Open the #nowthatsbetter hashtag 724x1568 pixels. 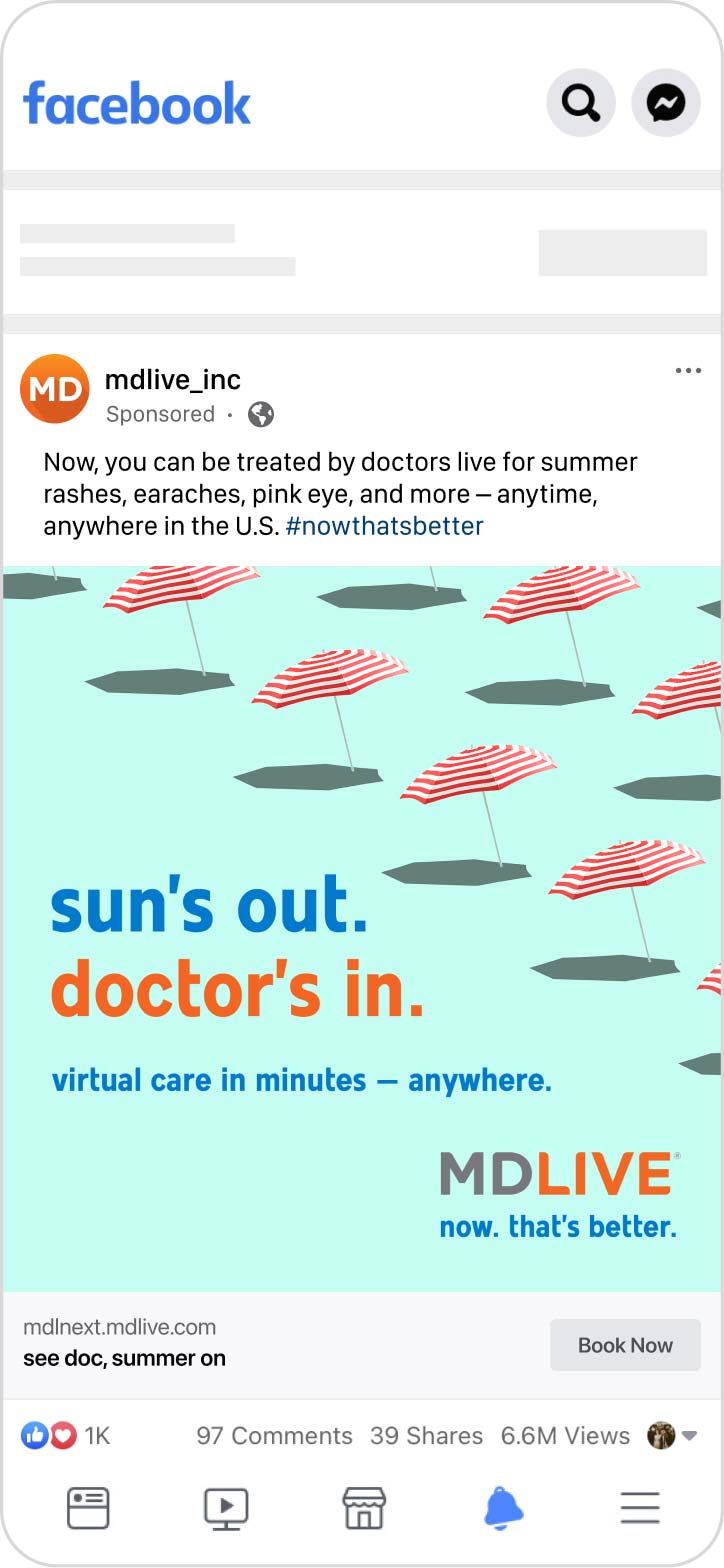384,525
